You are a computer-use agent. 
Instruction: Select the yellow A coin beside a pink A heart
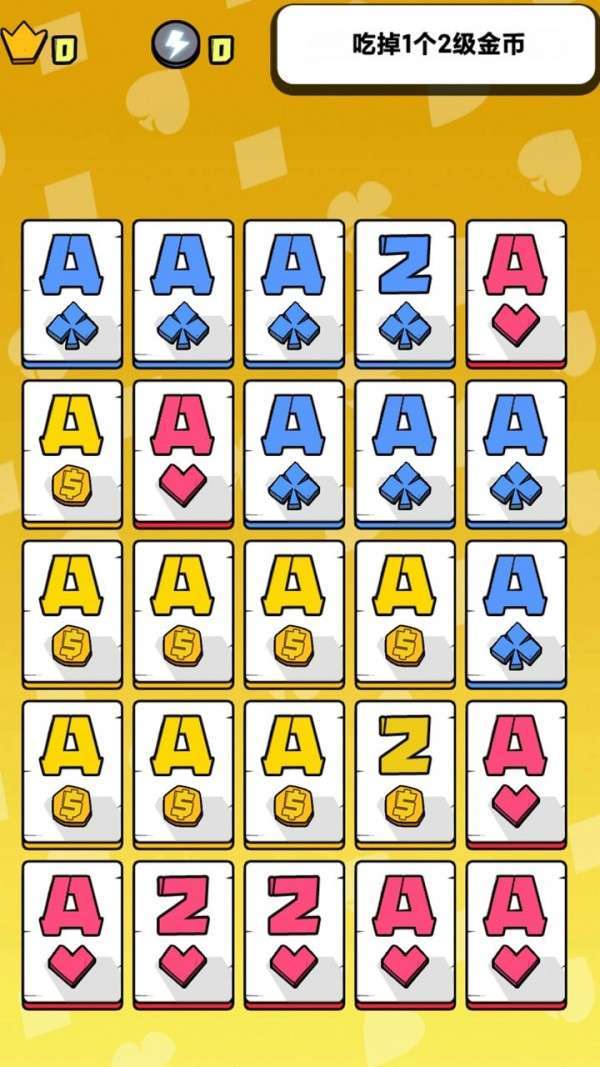coord(72,454)
